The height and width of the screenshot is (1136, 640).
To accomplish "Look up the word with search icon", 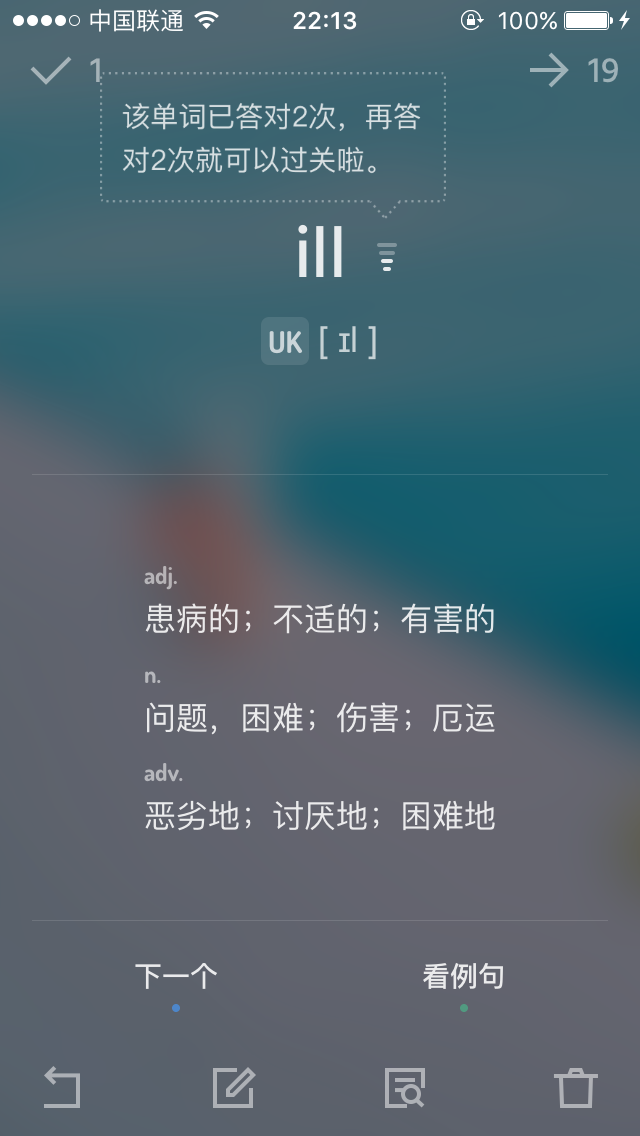I will point(404,1087).
